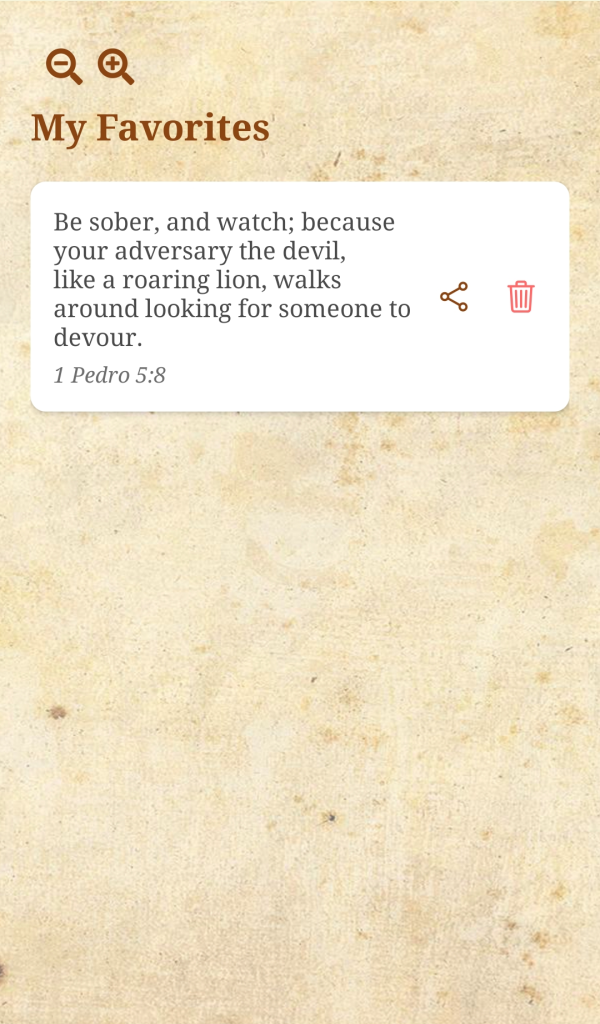
Task: Zoom in to enlarge the text size
Action: click(115, 67)
